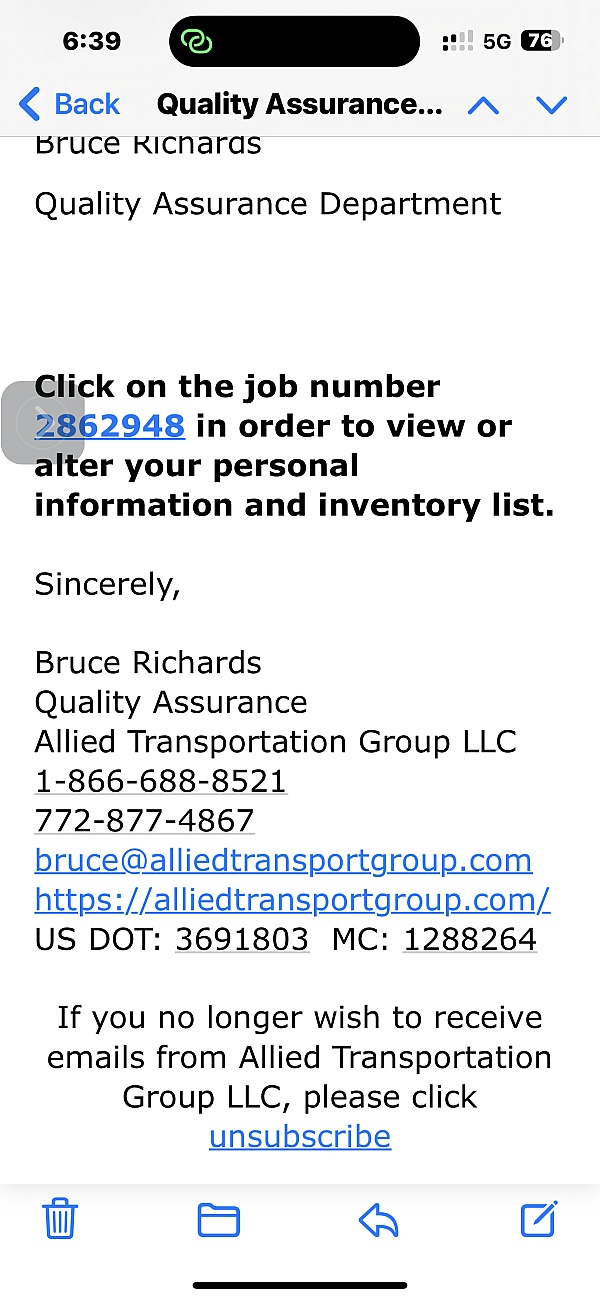
Task: Call the number 1-866-688-8521
Action: [x=161, y=781]
